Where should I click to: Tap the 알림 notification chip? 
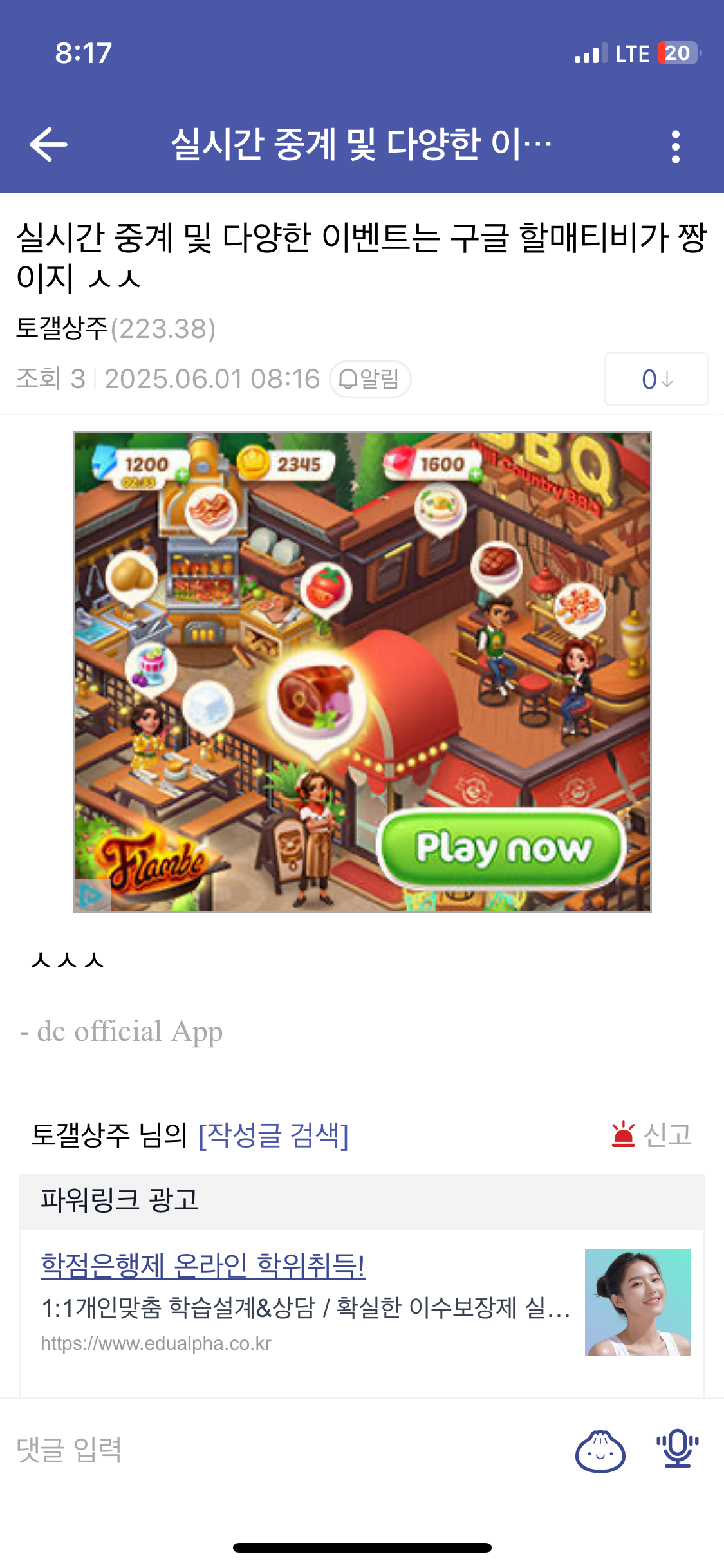coord(370,379)
